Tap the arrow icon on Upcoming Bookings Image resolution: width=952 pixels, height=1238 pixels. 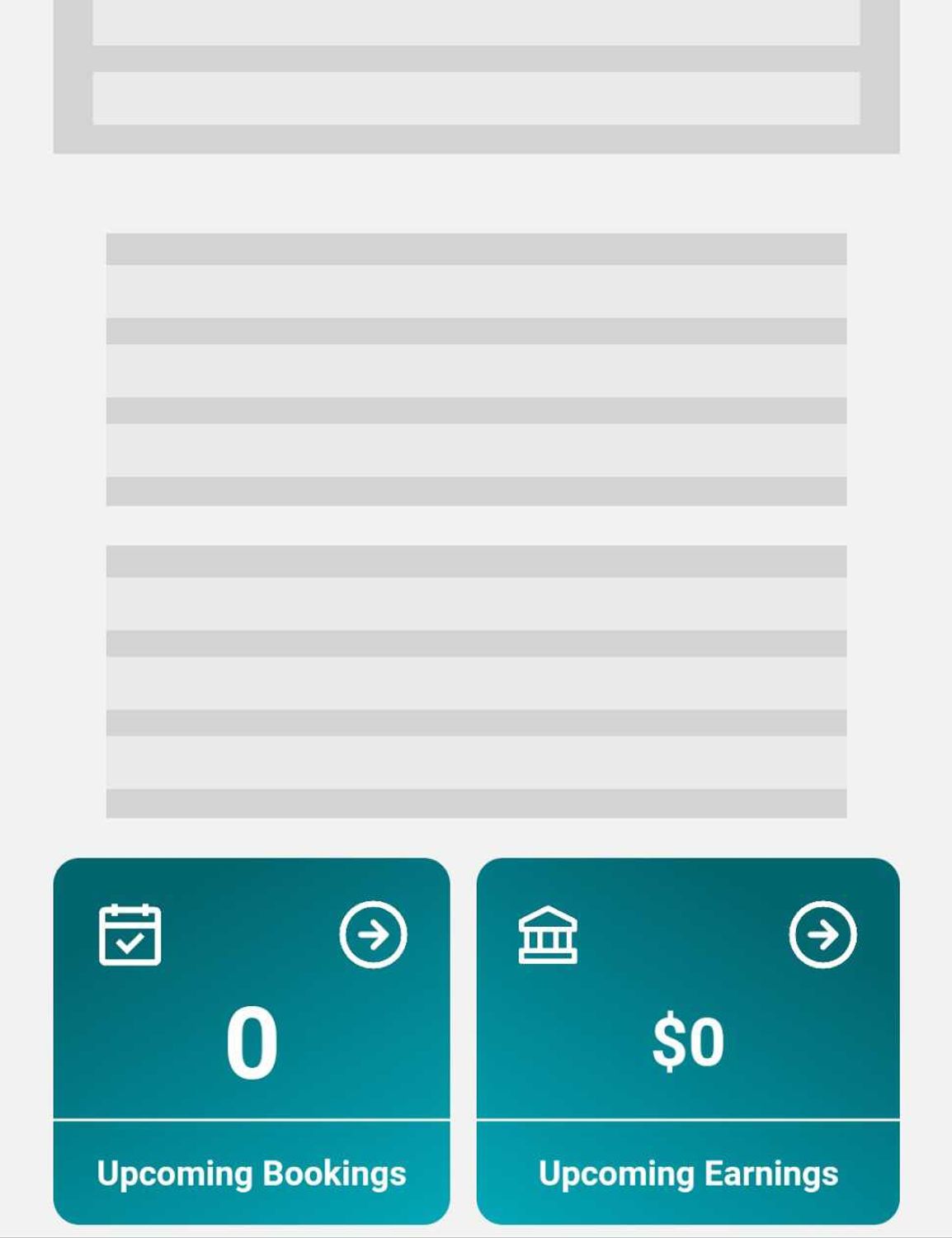tap(373, 934)
